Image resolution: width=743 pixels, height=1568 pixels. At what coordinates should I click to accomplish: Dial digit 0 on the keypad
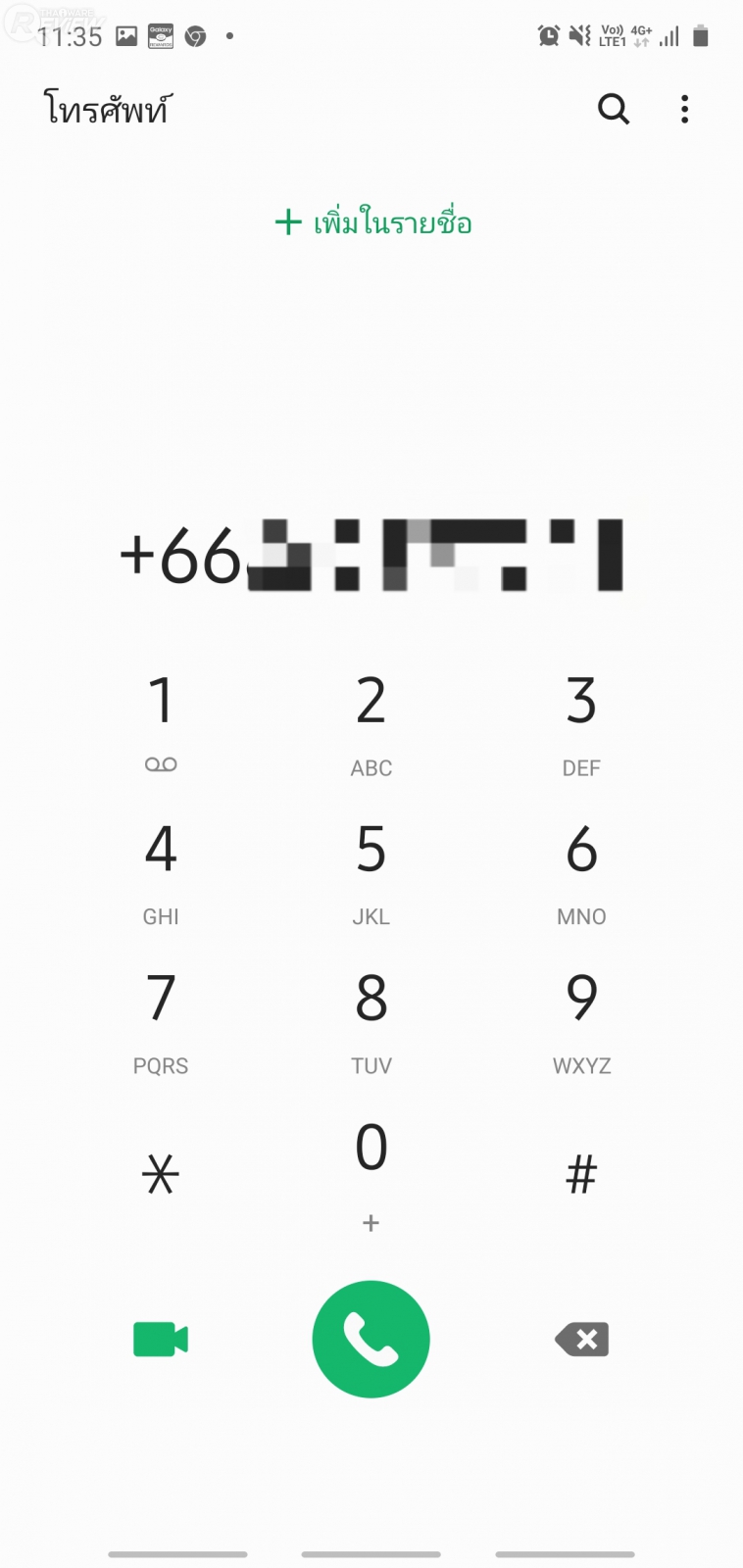coord(371,1168)
